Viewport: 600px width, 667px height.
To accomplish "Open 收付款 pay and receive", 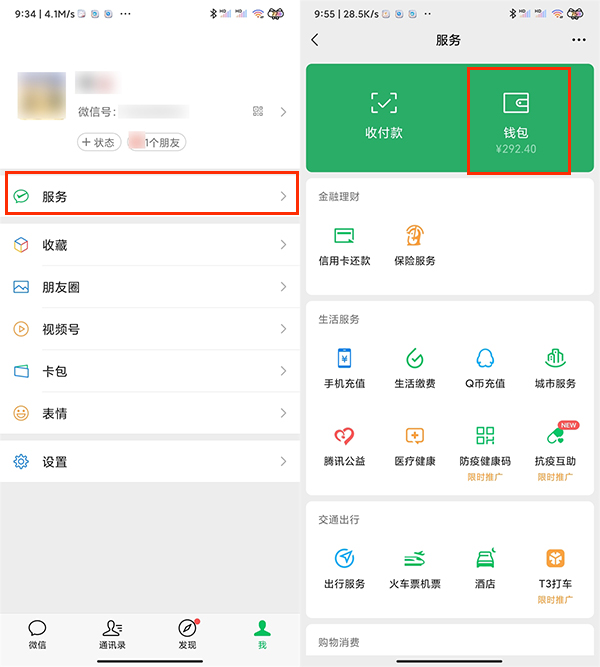I will [x=384, y=115].
